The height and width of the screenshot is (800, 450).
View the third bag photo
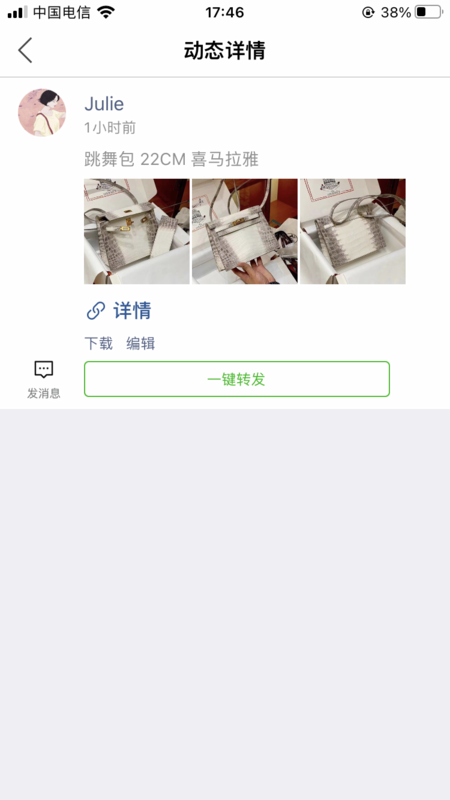[353, 231]
